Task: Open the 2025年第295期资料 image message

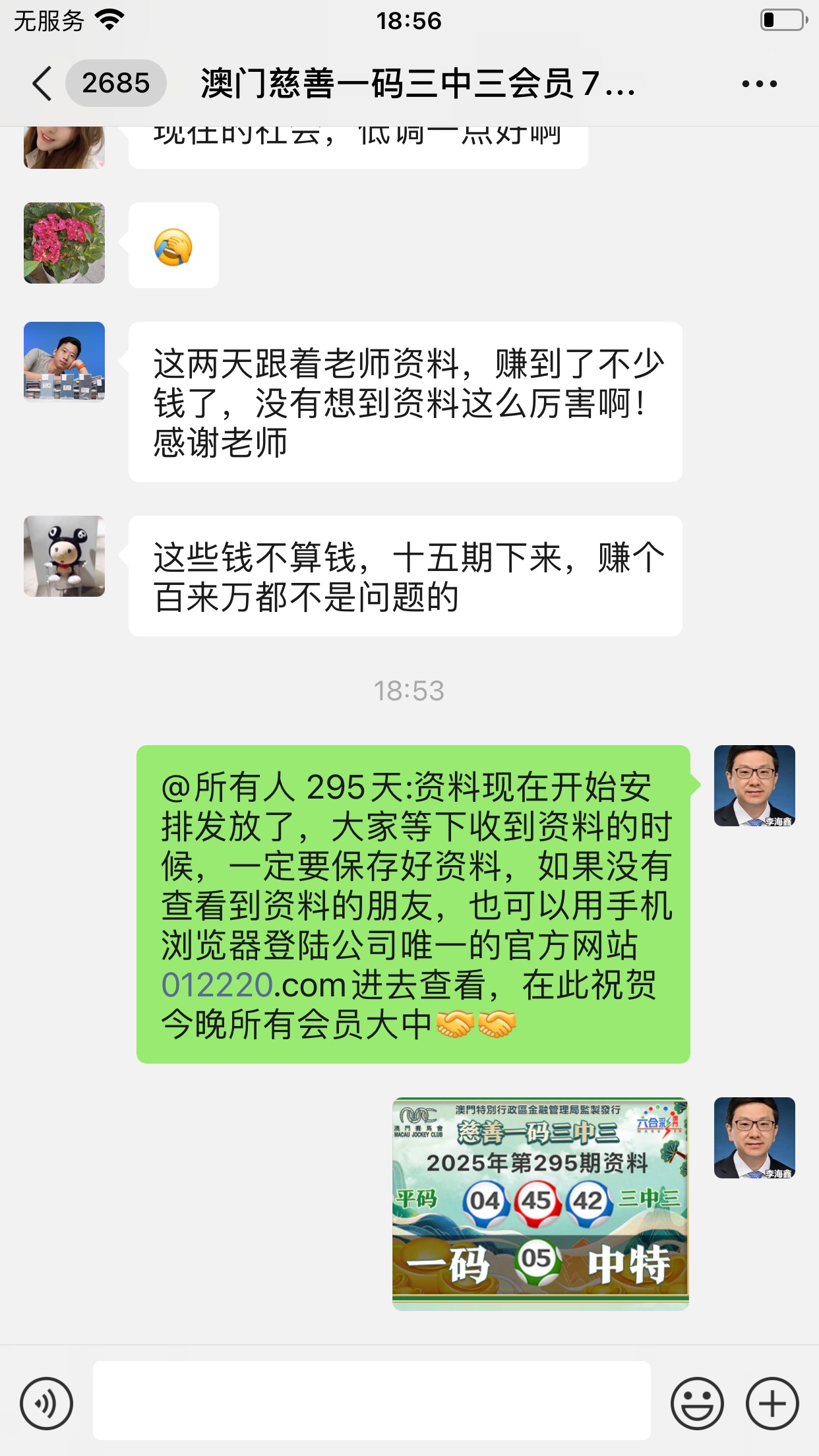Action: tap(540, 1203)
